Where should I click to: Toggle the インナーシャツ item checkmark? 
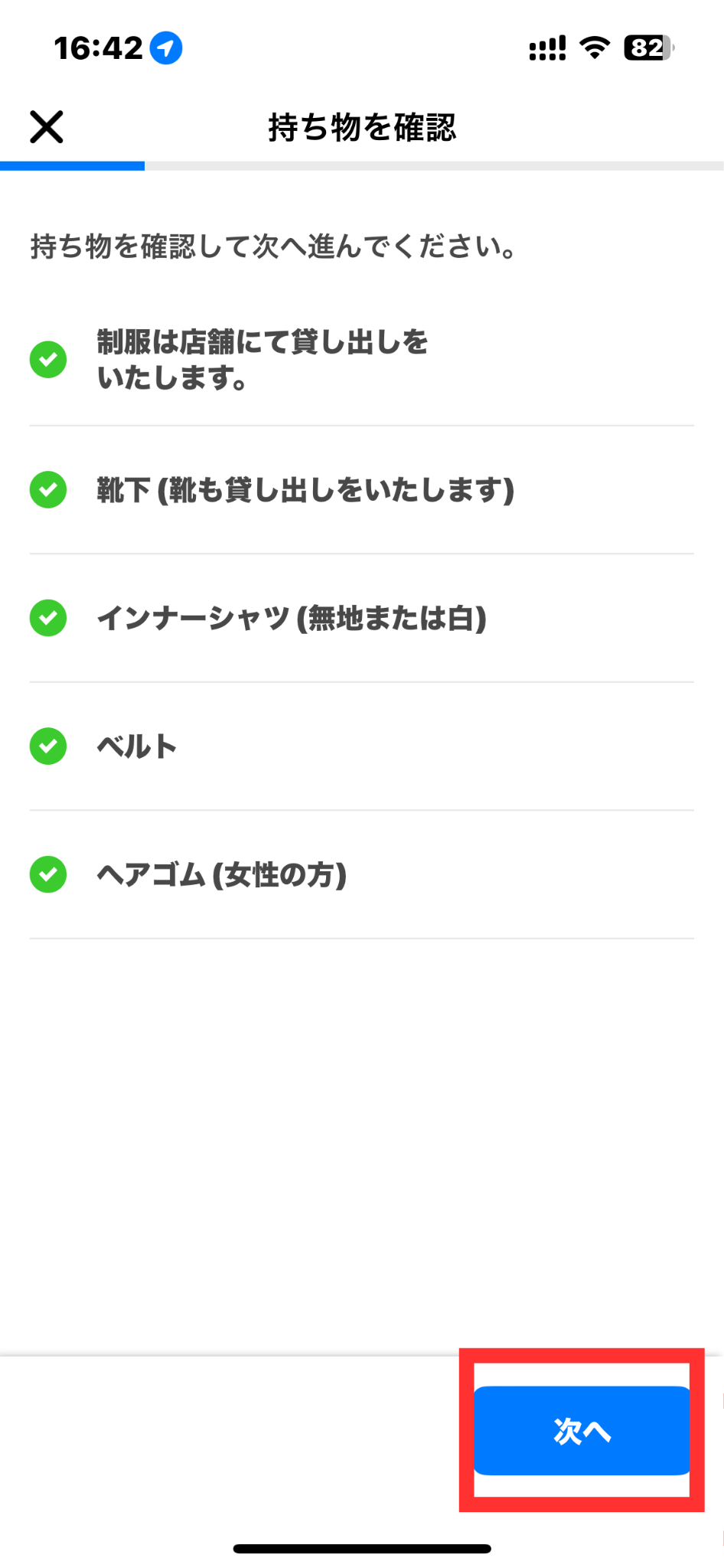48,618
